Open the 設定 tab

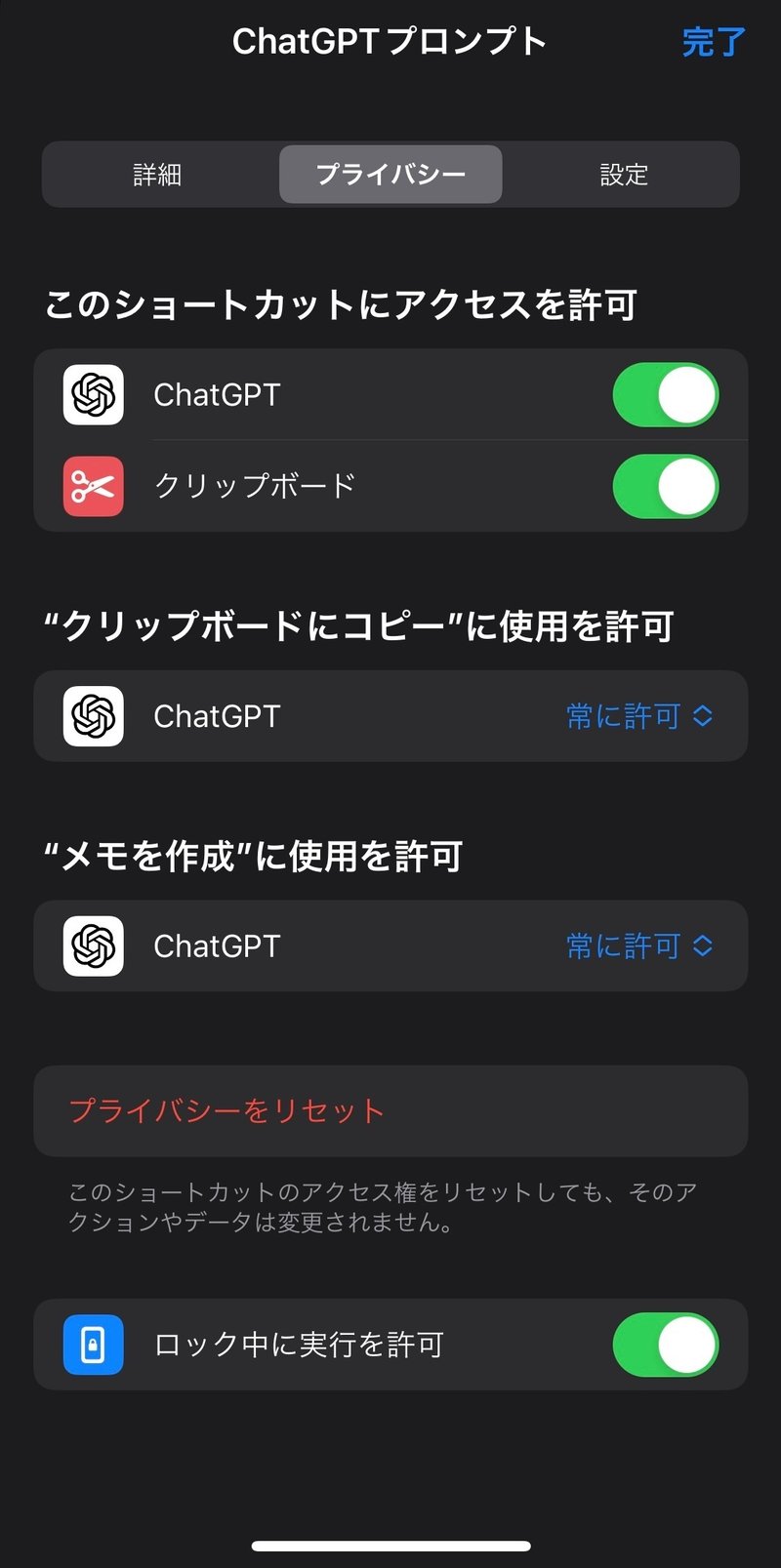(x=624, y=175)
